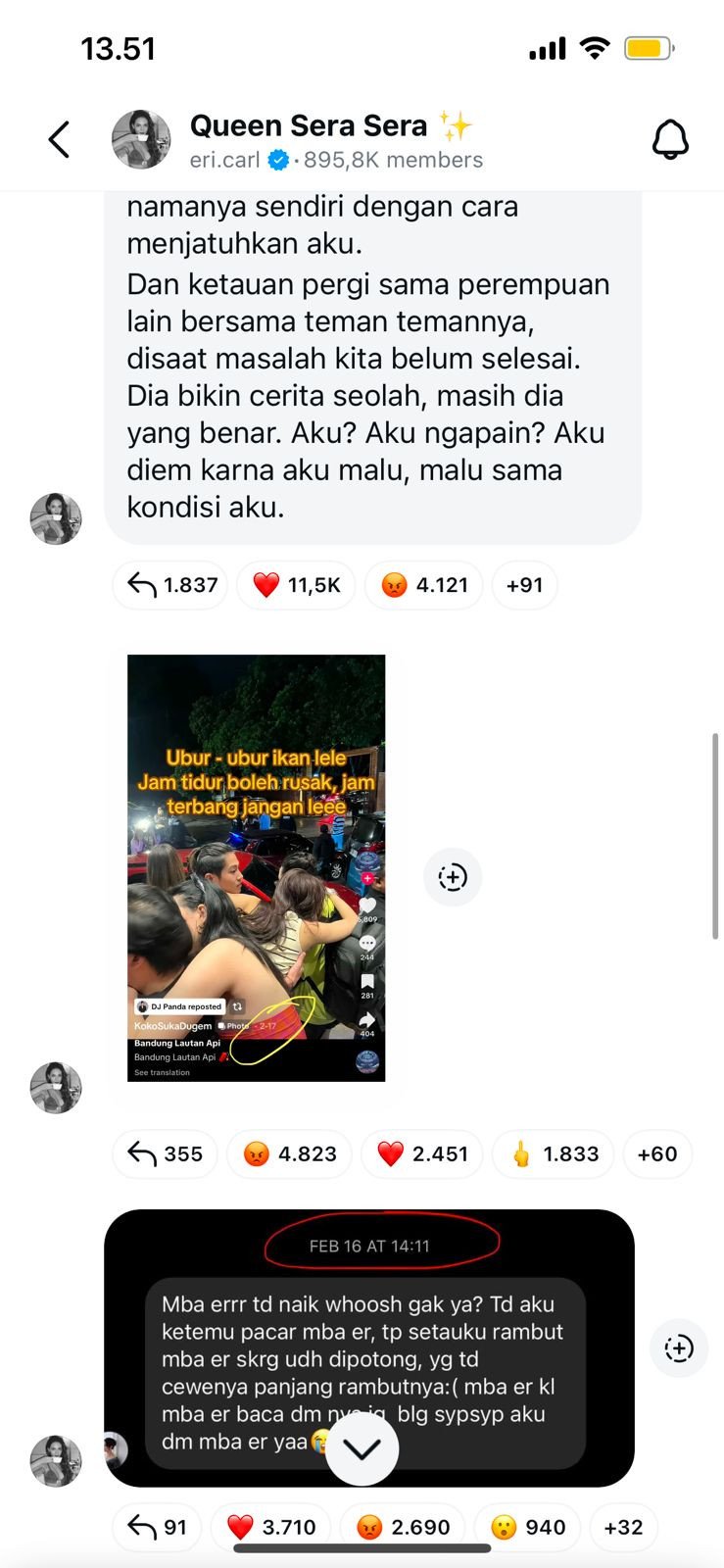Add heart reaction with 11,5K count

(297, 585)
